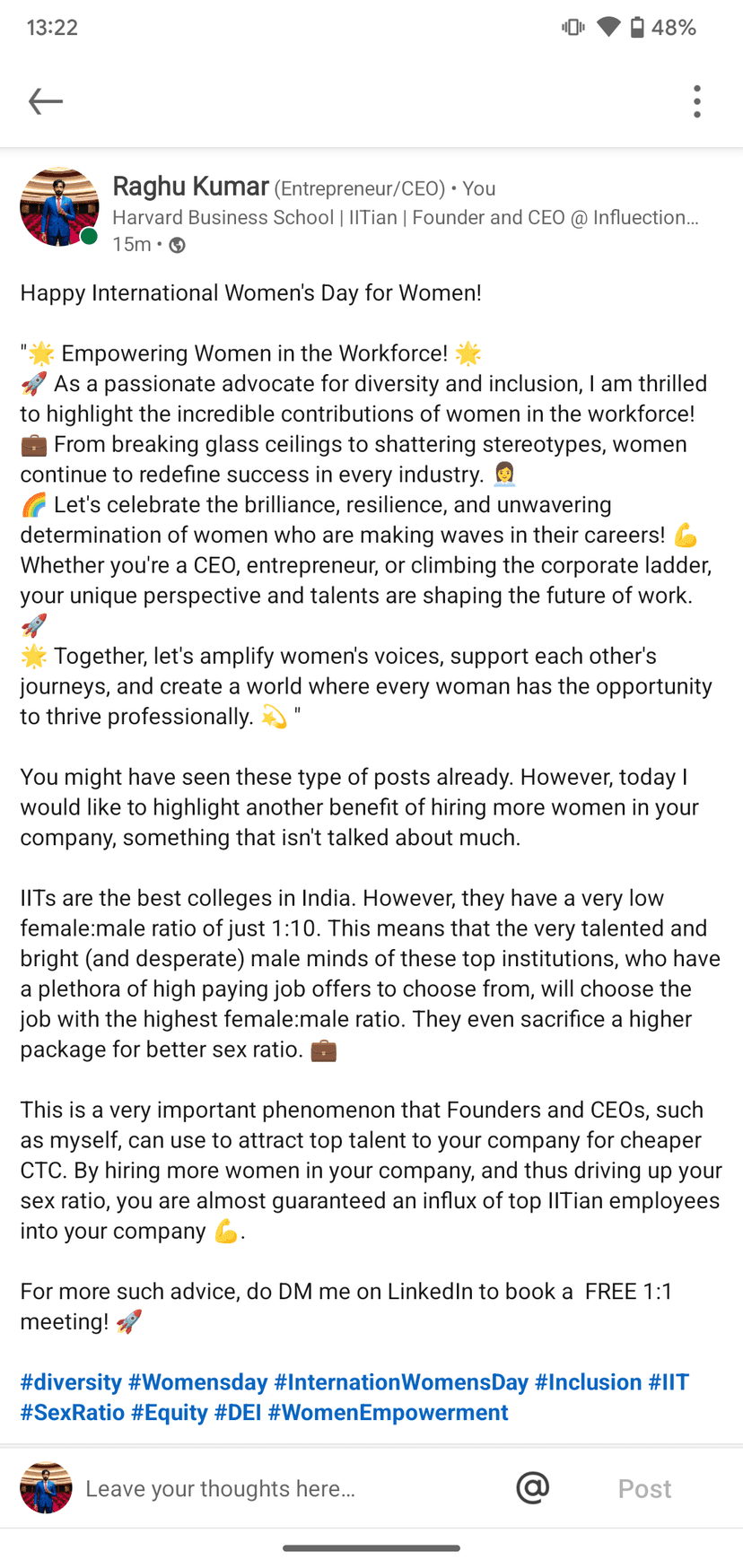This screenshot has height=1568, width=743.
Task: Mention someone with the @ icon
Action: 532,1488
